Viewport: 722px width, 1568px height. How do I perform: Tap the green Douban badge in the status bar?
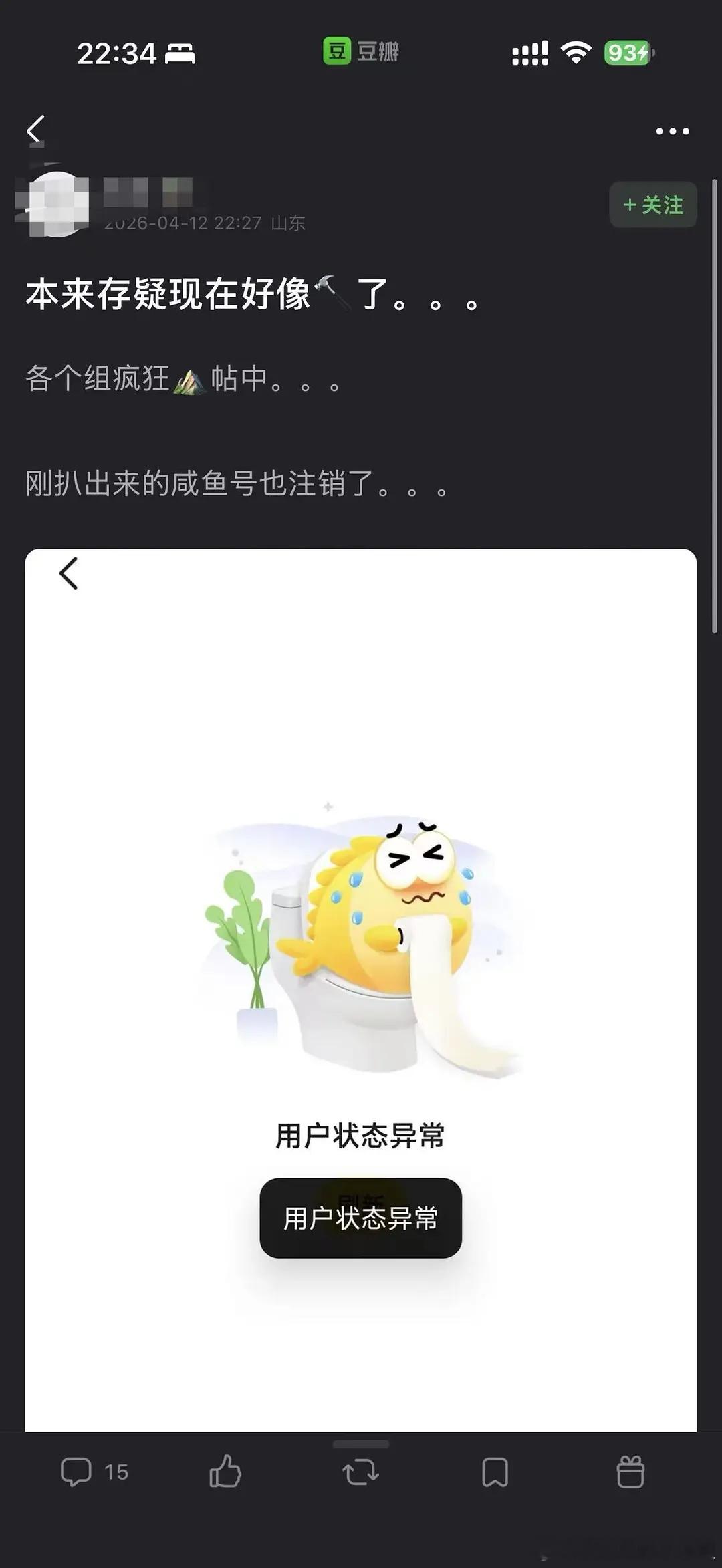(336, 52)
